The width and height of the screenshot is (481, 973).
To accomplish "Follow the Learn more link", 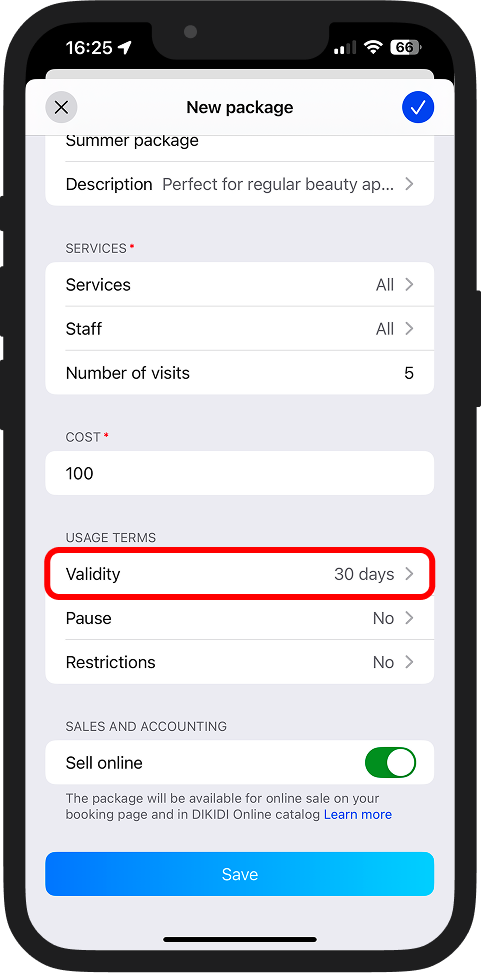I will [x=357, y=815].
